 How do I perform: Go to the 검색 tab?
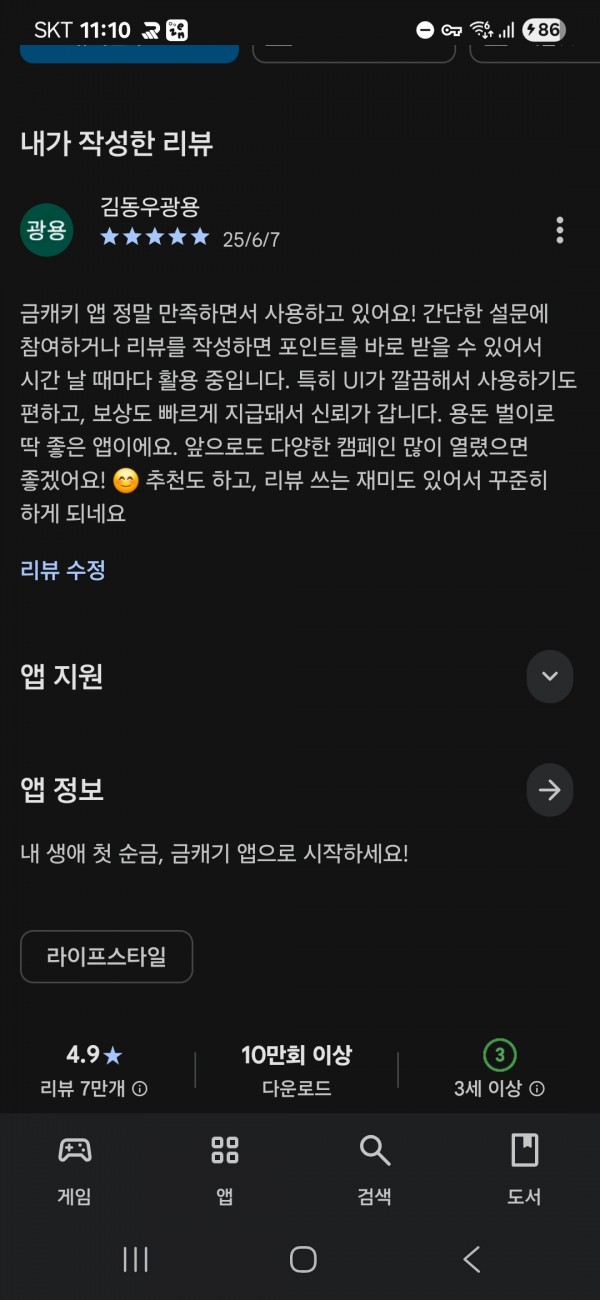tap(375, 1170)
